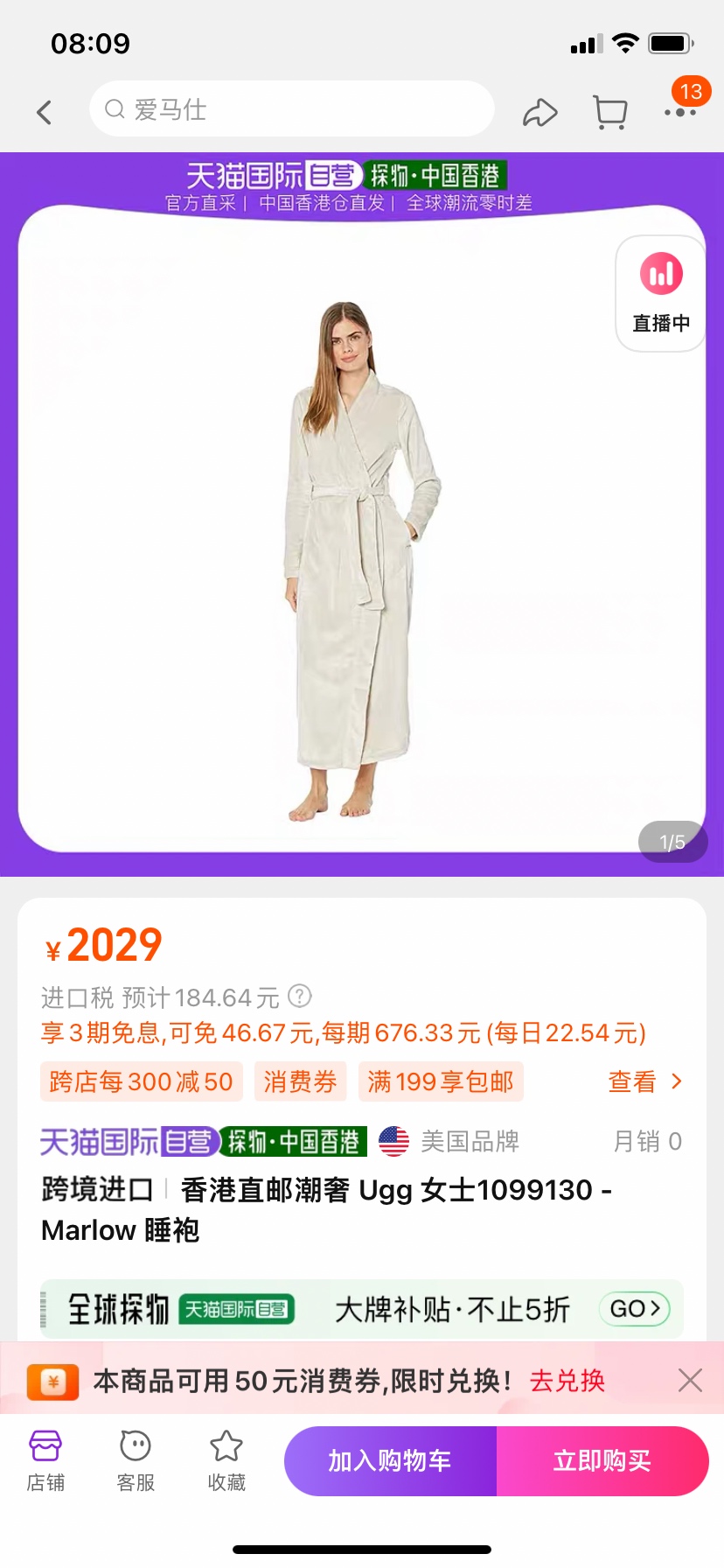
Task: Open the robe product photo
Action: 360,560
